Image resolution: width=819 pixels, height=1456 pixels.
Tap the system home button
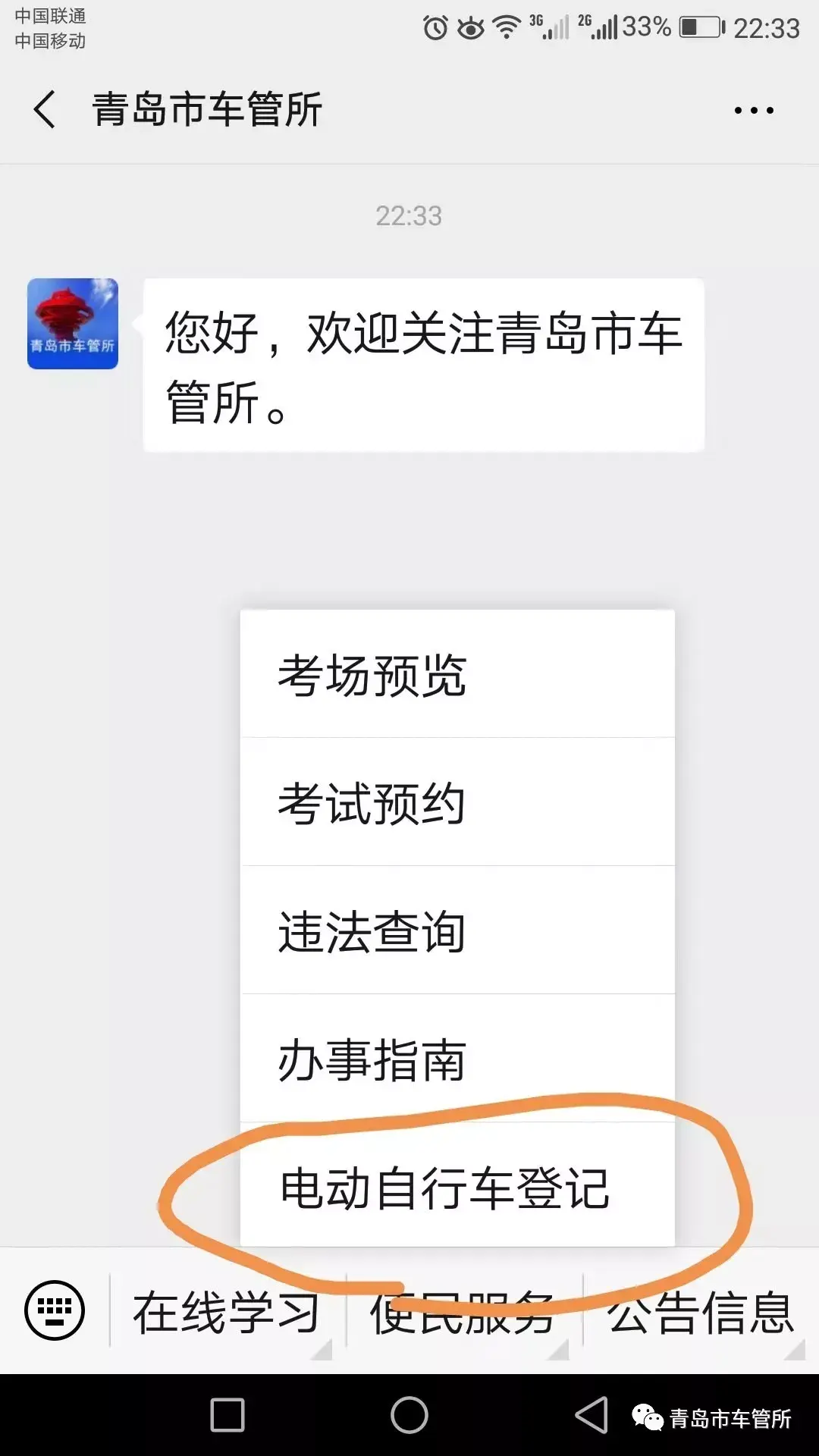(x=409, y=1415)
